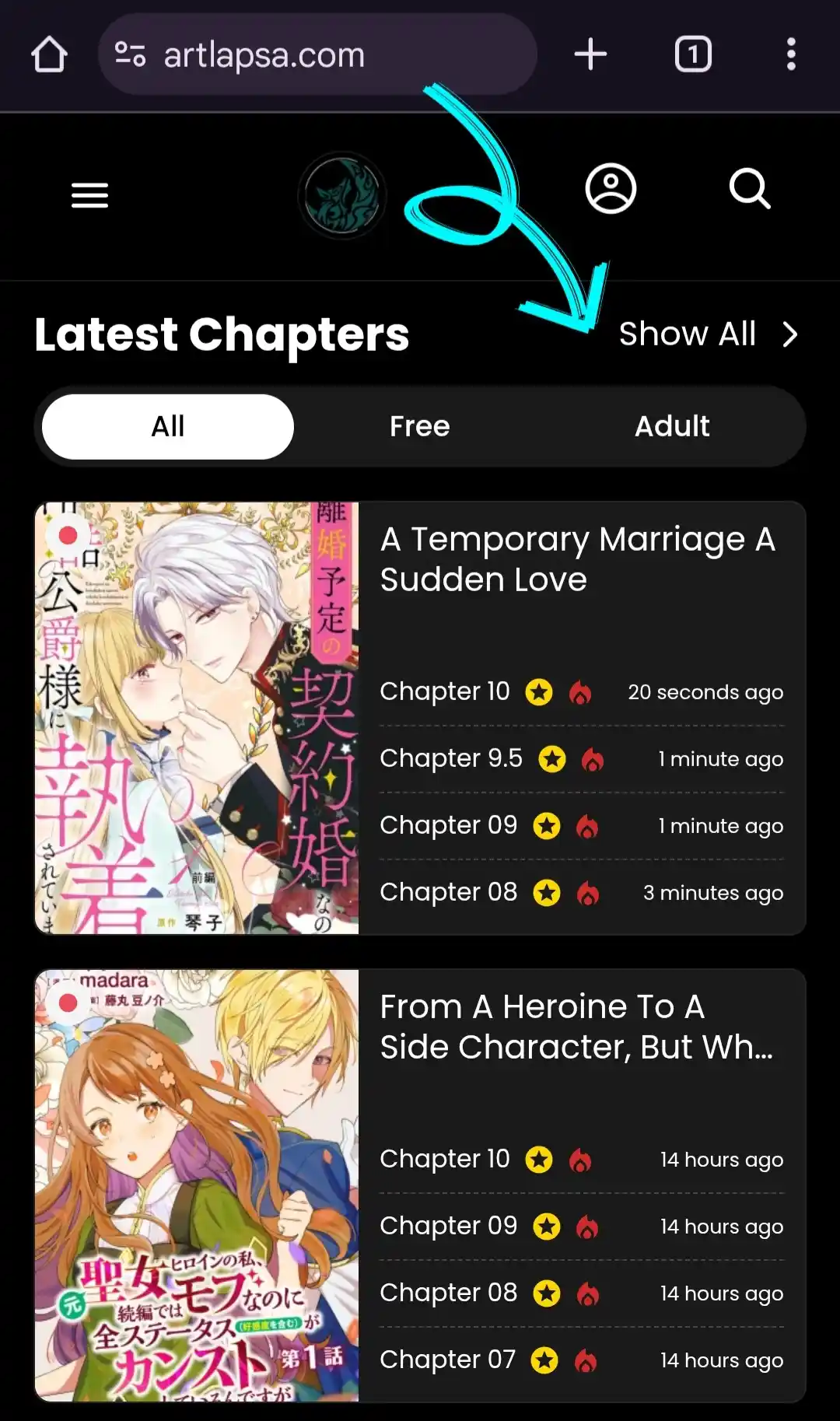Open the user account icon

pos(611,189)
